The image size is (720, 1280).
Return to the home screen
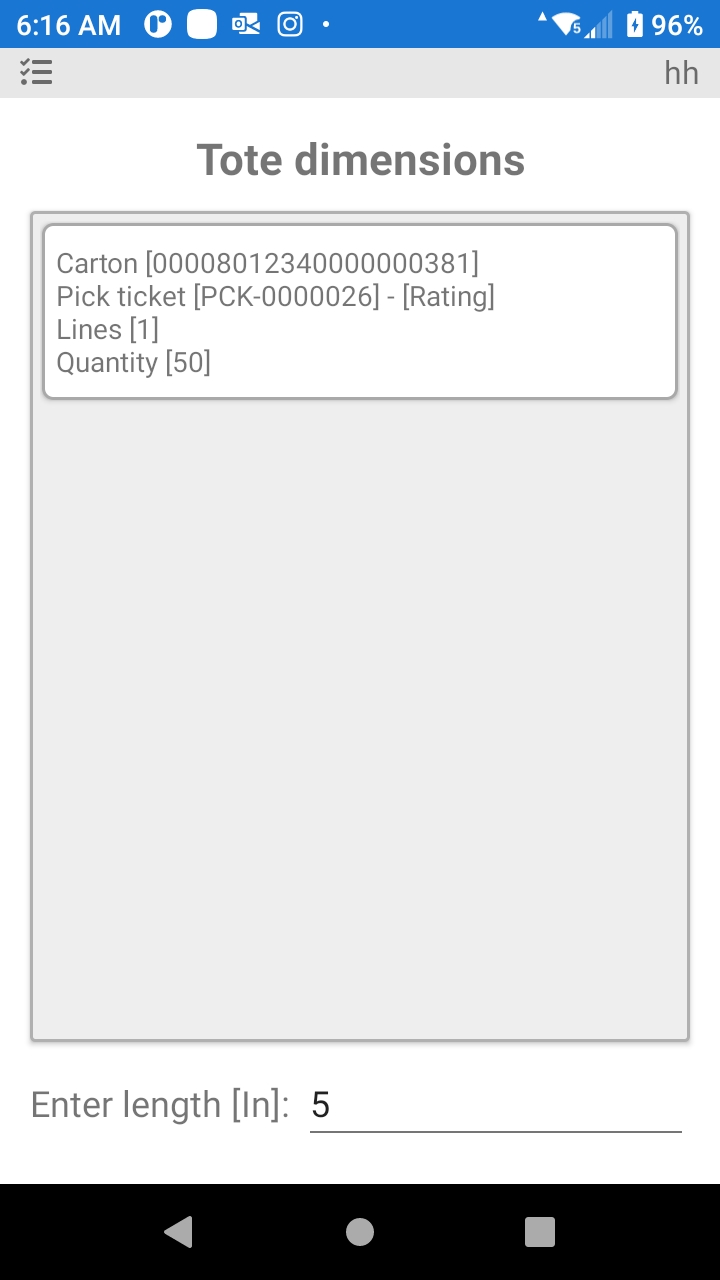click(x=360, y=1232)
